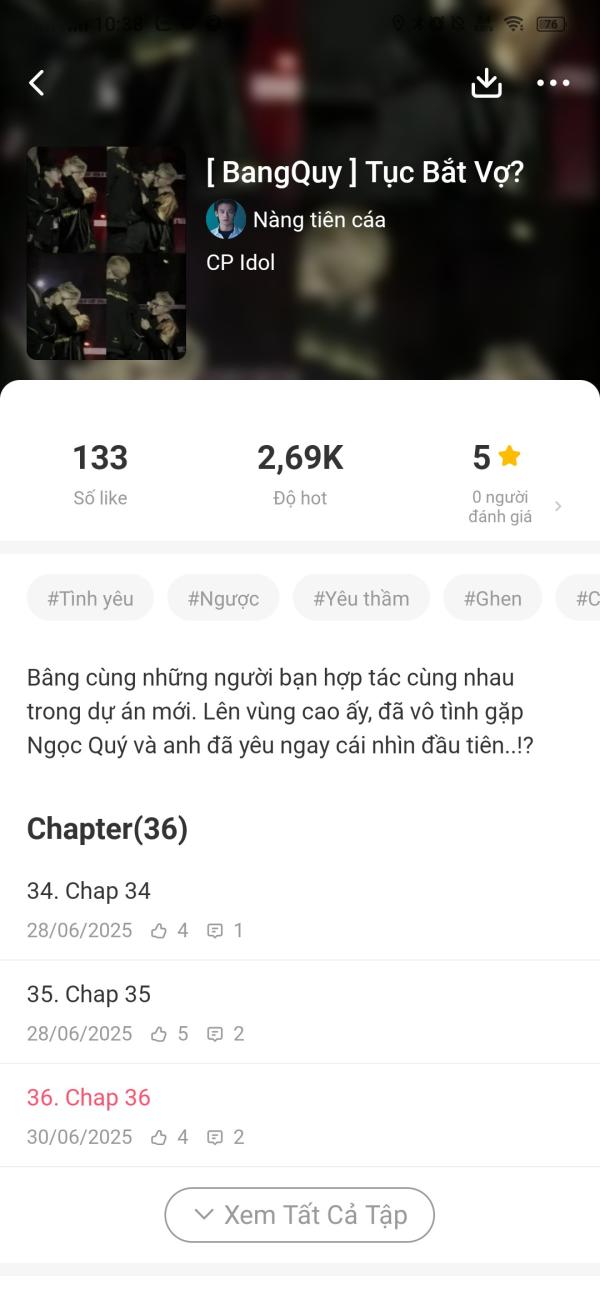Viewport: 600px width, 1300px height.
Task: Open the story cover image
Action: 106,253
